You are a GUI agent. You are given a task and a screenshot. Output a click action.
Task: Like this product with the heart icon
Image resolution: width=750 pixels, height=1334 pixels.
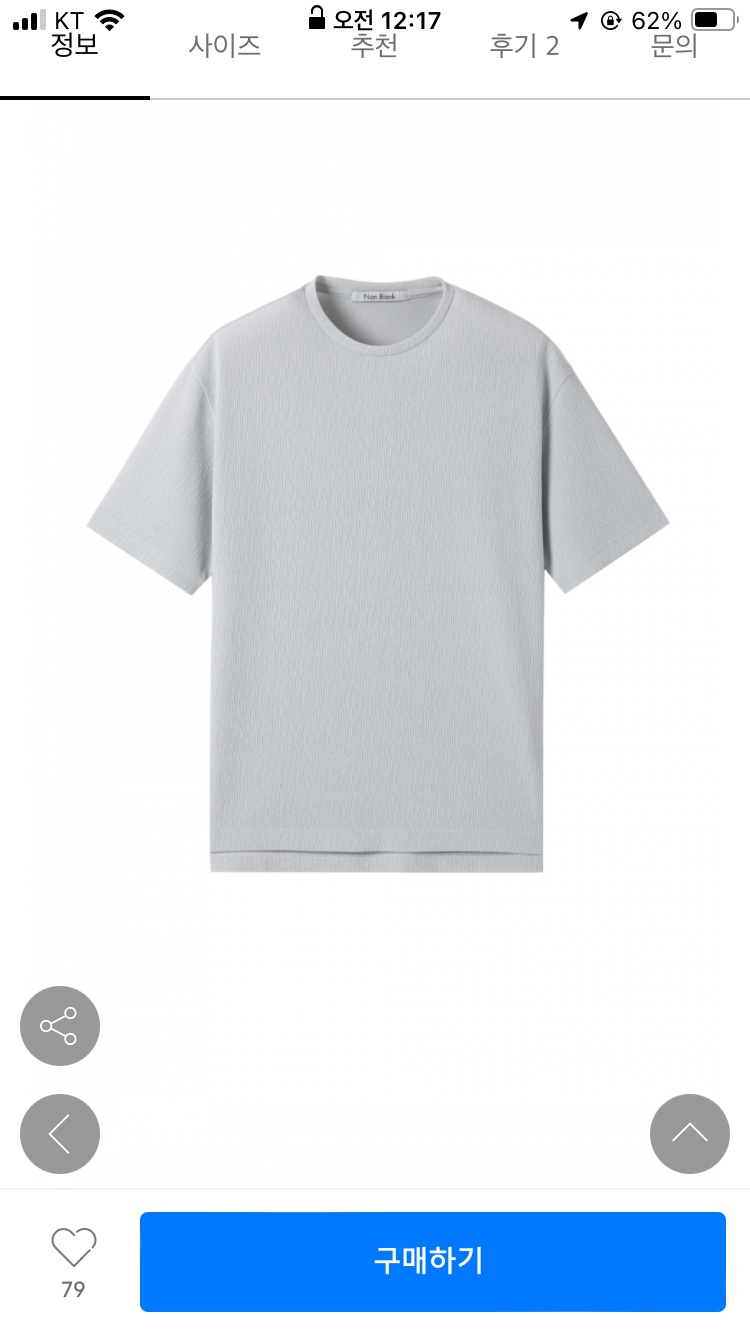pyautogui.click(x=73, y=1248)
